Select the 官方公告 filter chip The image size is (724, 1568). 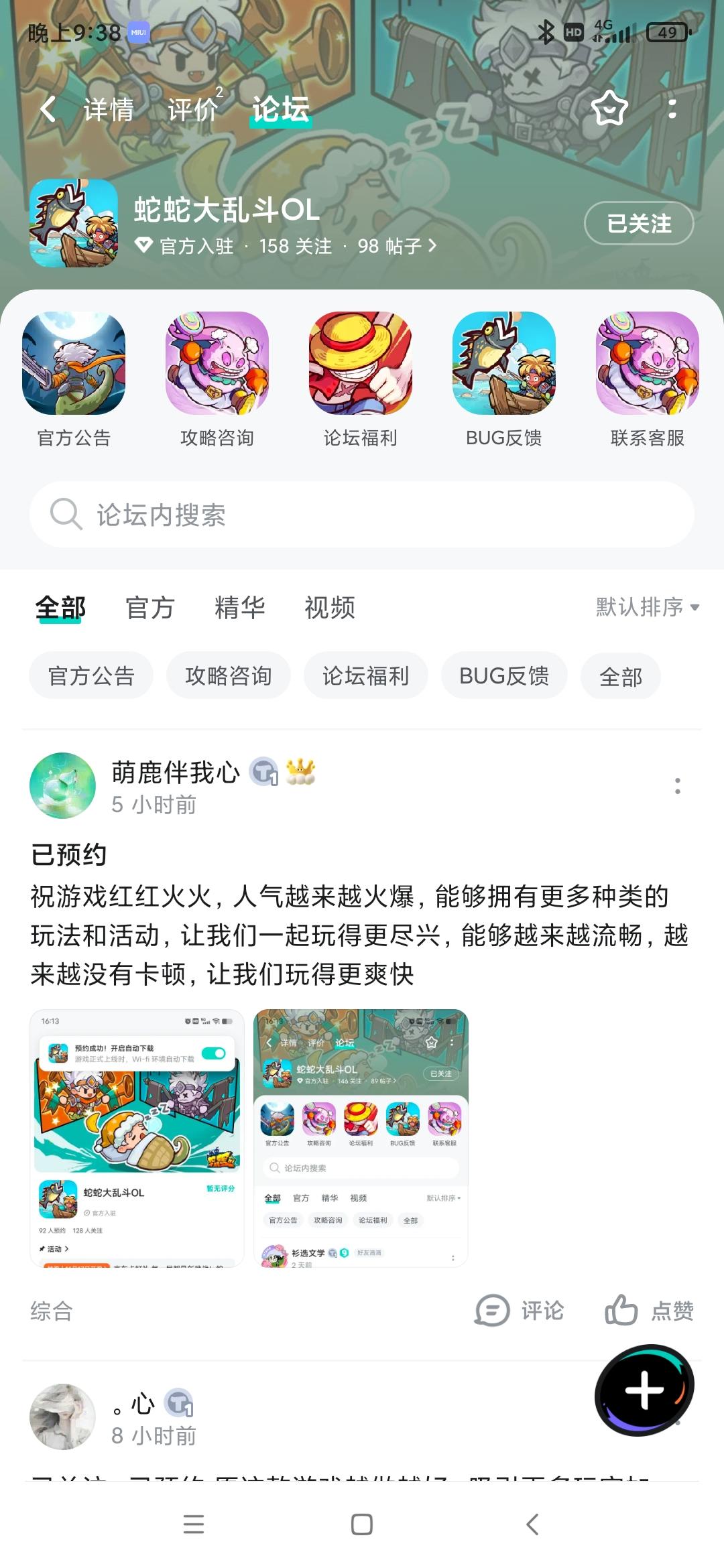pyautogui.click(x=90, y=676)
